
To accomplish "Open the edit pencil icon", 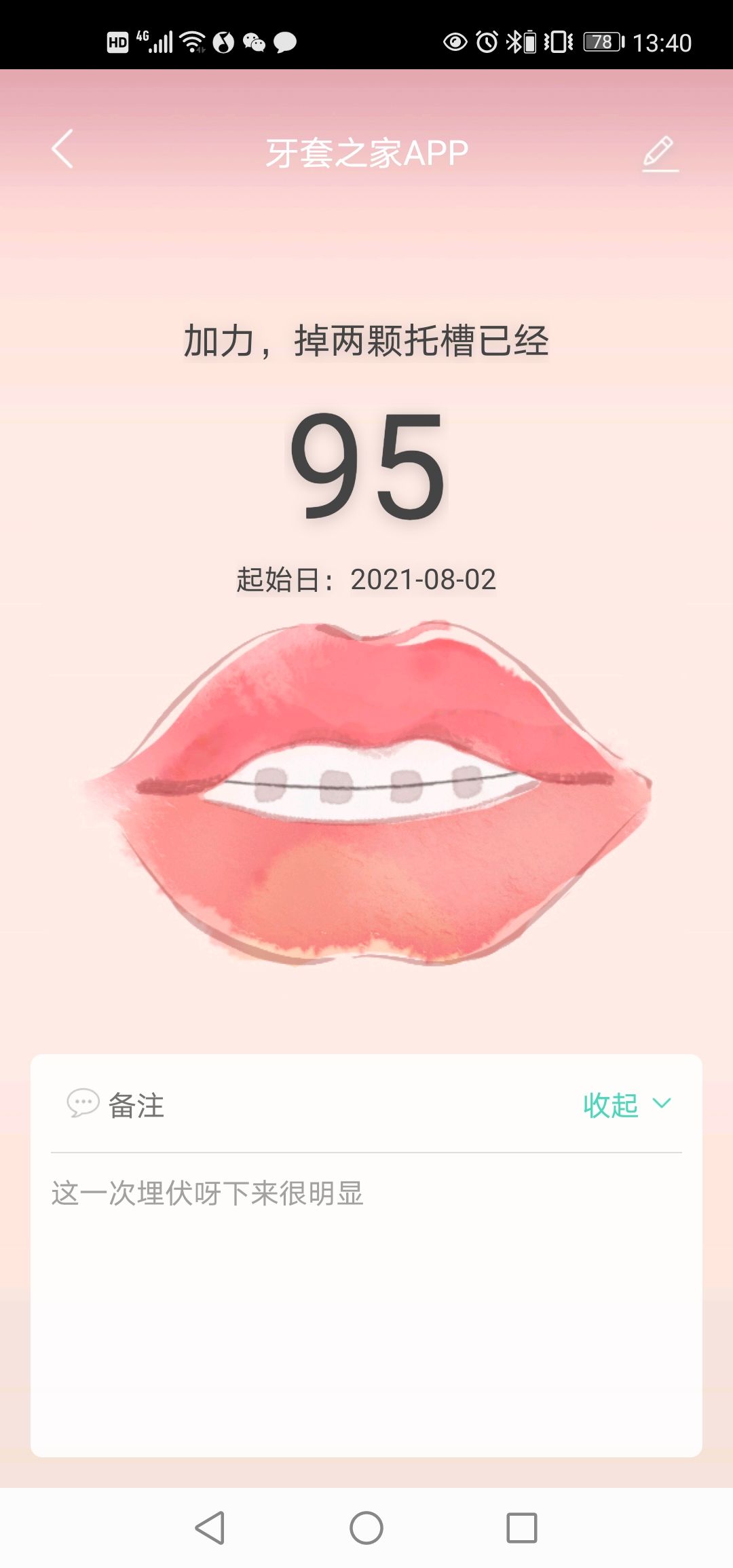I will click(x=660, y=153).
